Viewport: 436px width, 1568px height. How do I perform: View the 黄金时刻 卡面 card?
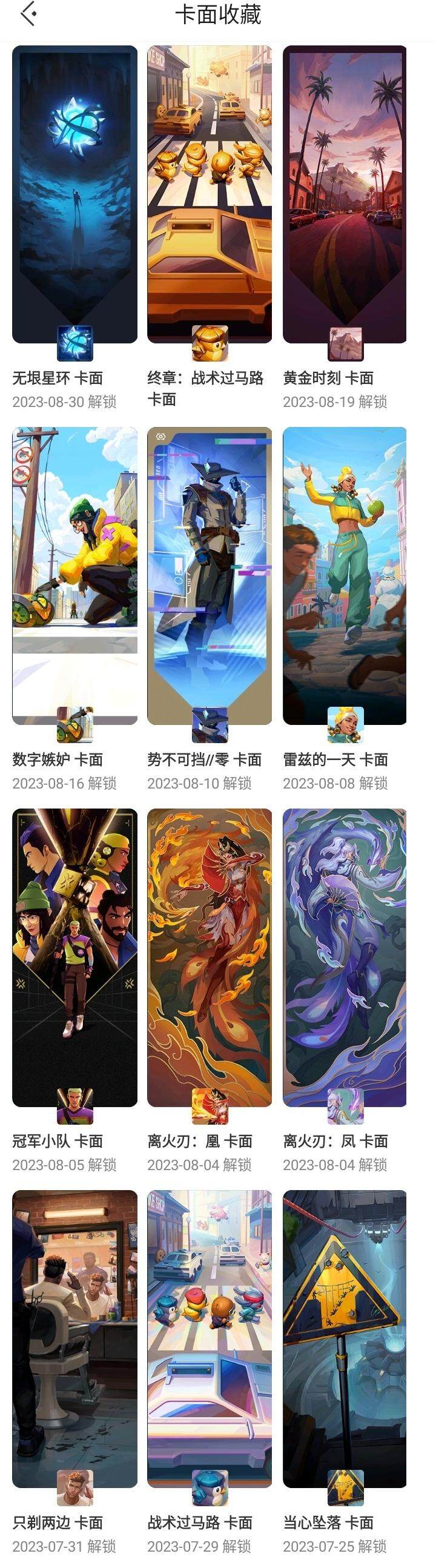click(345, 195)
